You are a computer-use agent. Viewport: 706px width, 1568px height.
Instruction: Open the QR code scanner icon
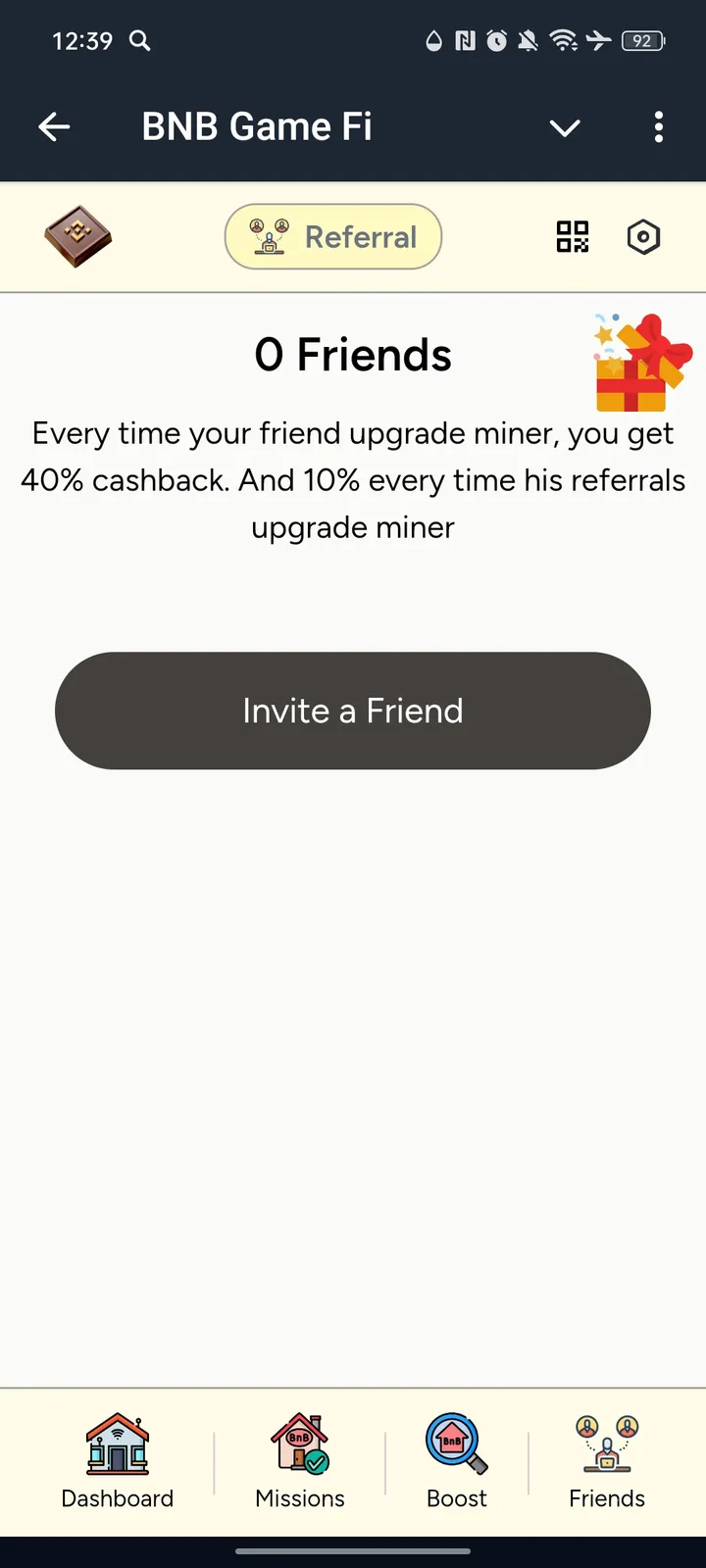click(572, 236)
